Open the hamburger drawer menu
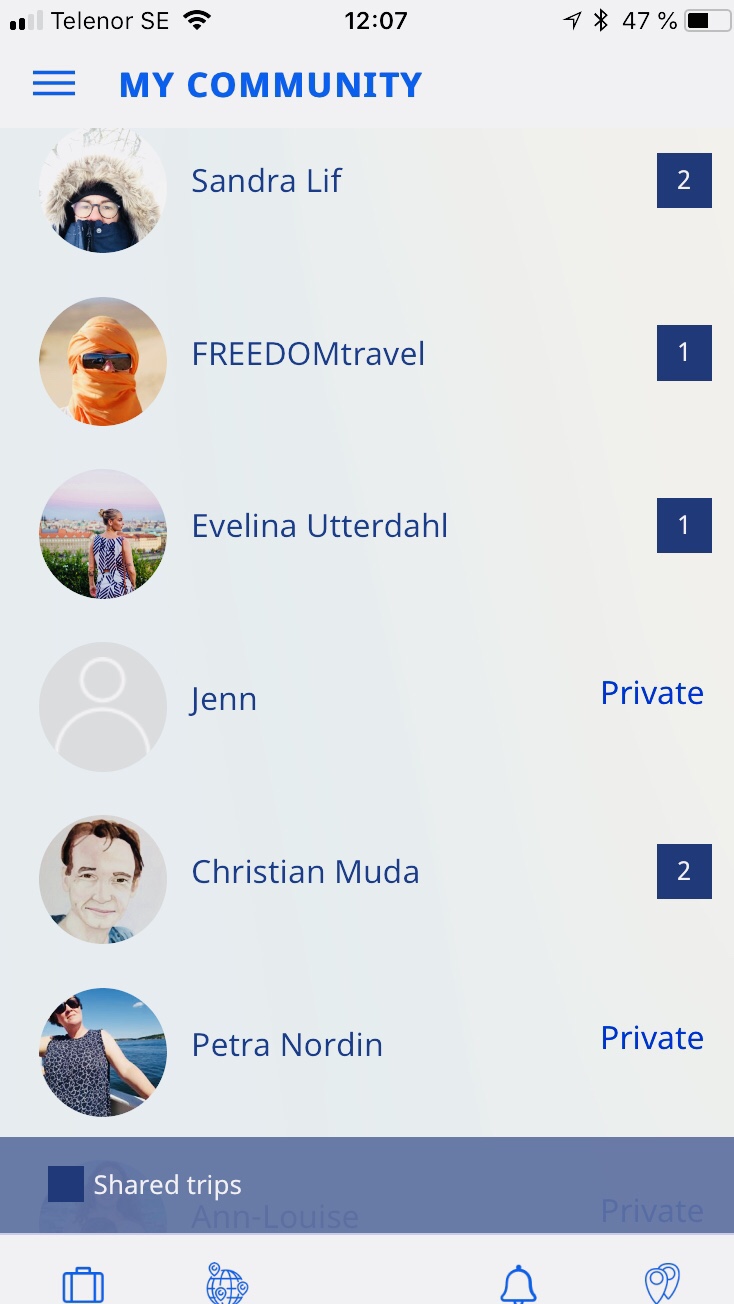 point(54,85)
